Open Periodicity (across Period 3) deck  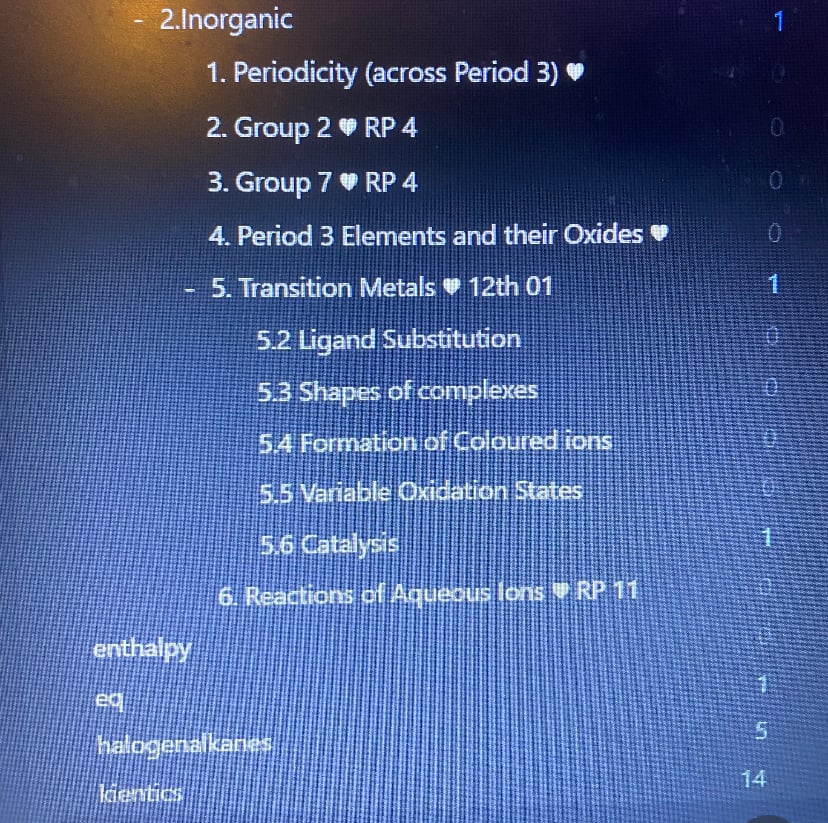coord(382,74)
